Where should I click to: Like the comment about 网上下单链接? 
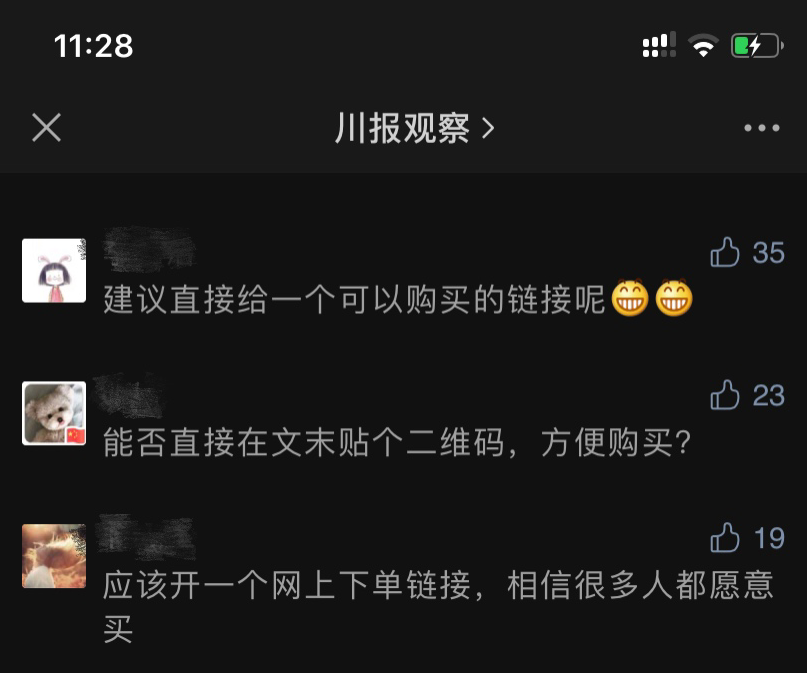coord(725,538)
